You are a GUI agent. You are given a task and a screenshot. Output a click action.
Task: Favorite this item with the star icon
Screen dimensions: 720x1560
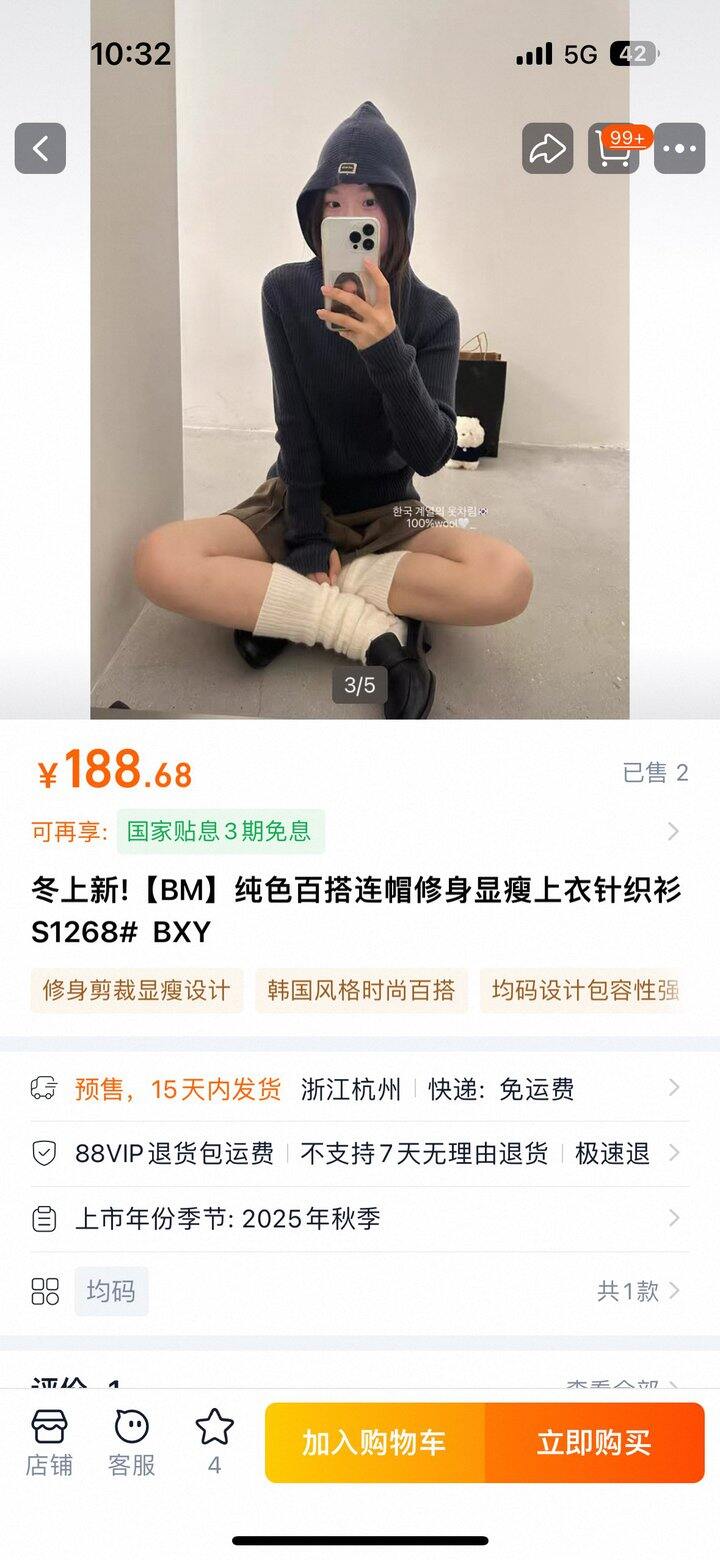point(214,1441)
